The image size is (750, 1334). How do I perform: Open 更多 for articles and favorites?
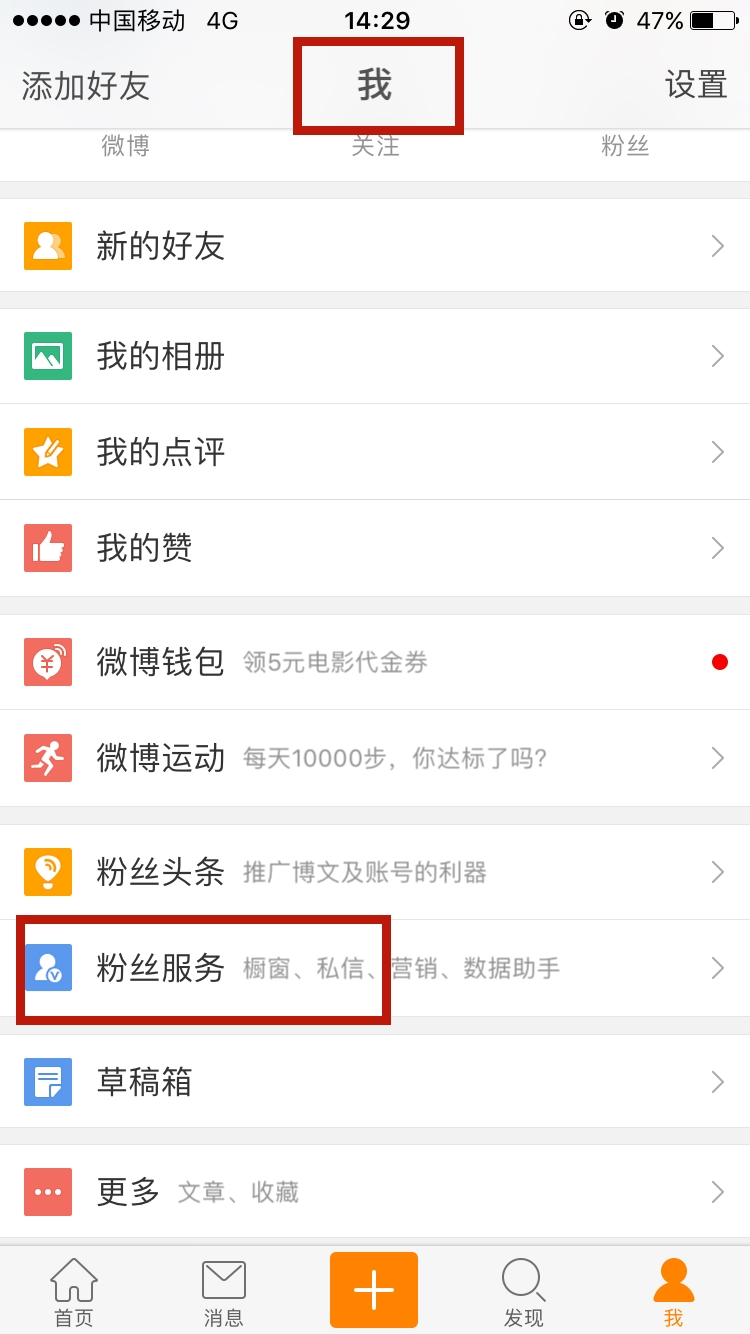[x=375, y=1192]
